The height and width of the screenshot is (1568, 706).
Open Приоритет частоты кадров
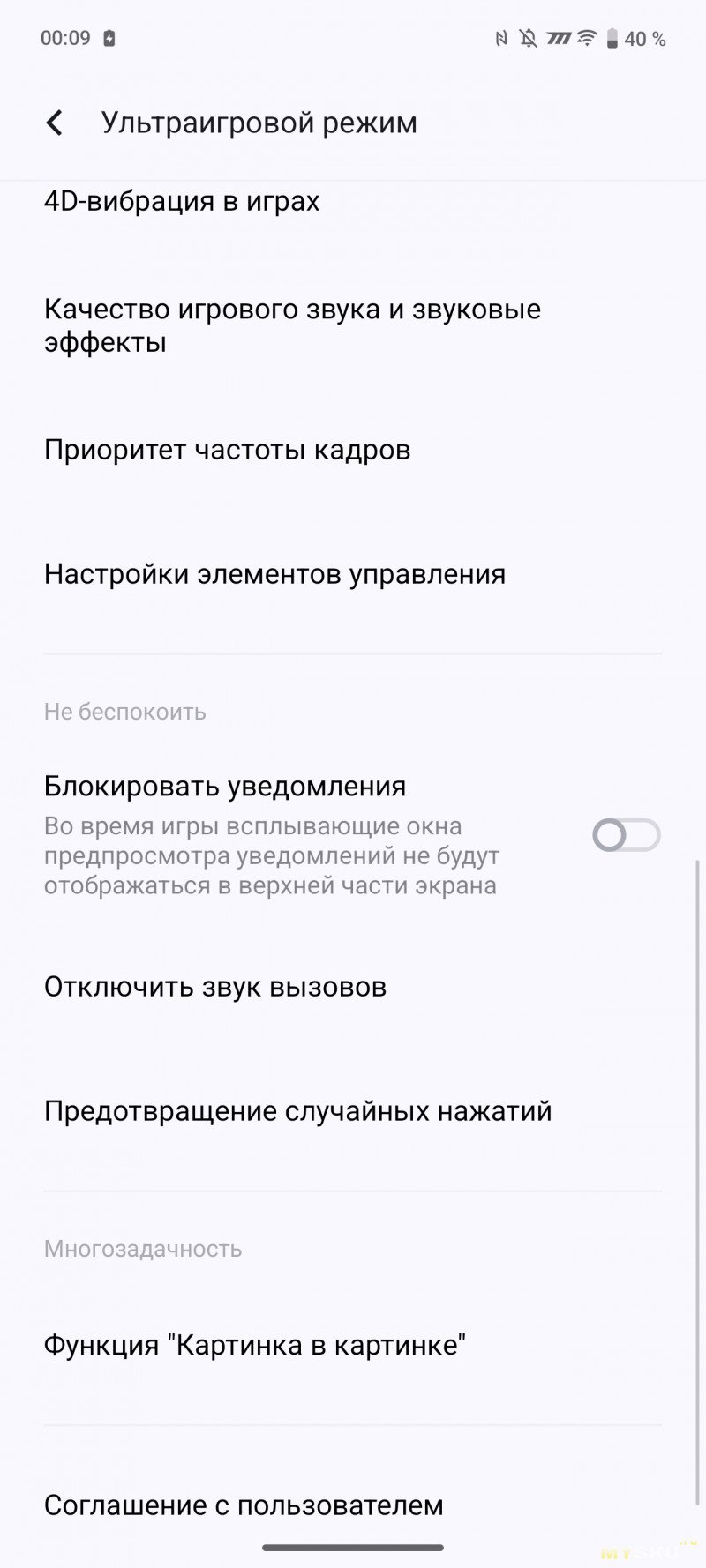point(353,450)
